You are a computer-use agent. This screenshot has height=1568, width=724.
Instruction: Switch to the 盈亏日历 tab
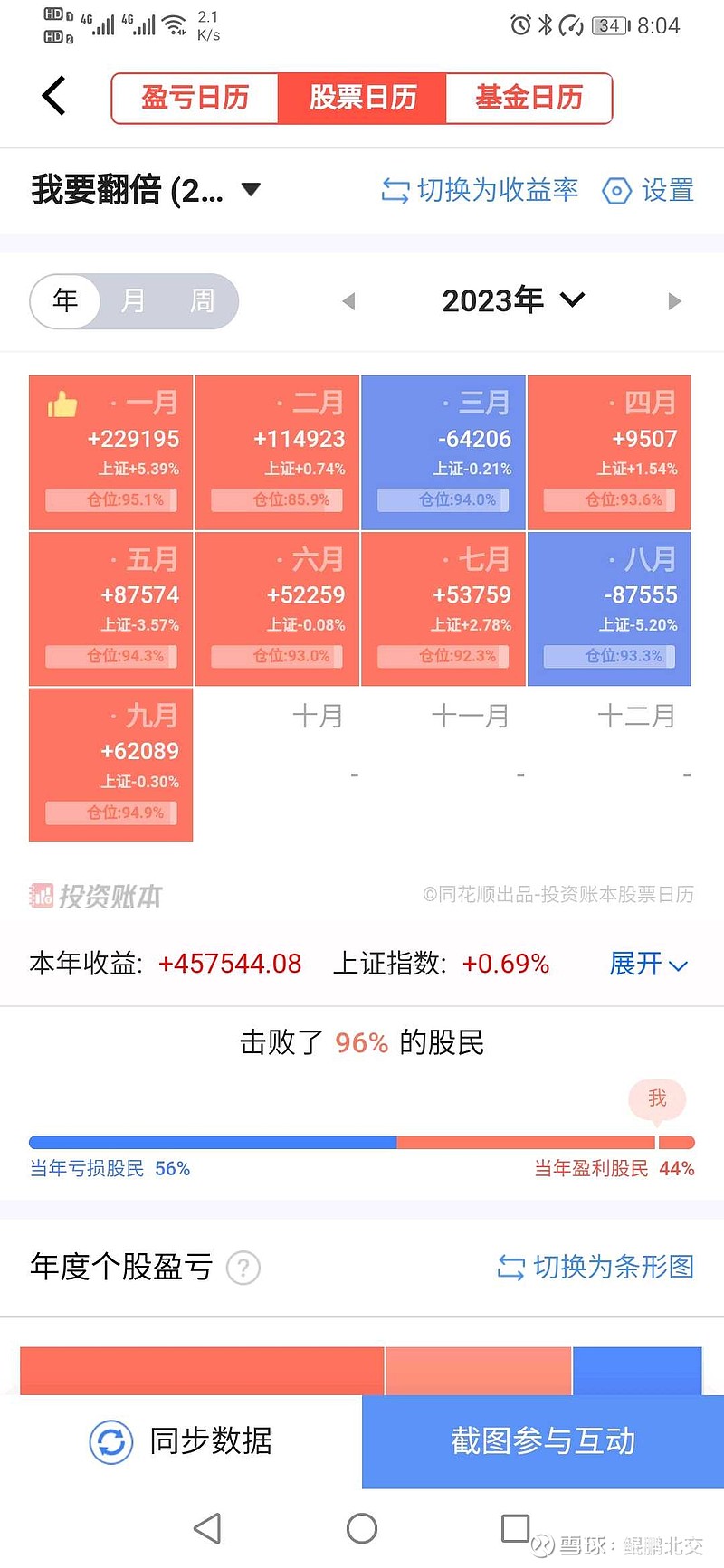pos(195,98)
